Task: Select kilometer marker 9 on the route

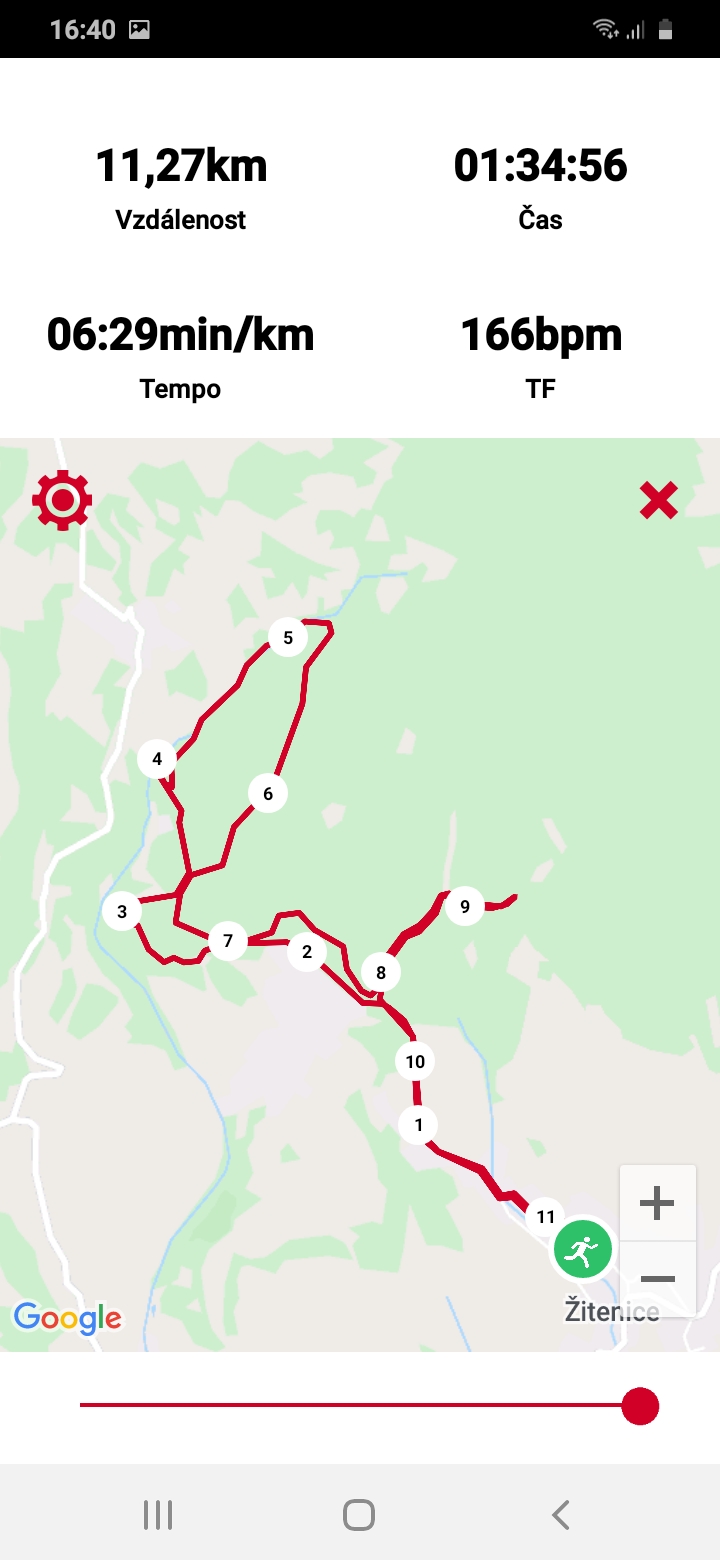Action: (x=465, y=907)
